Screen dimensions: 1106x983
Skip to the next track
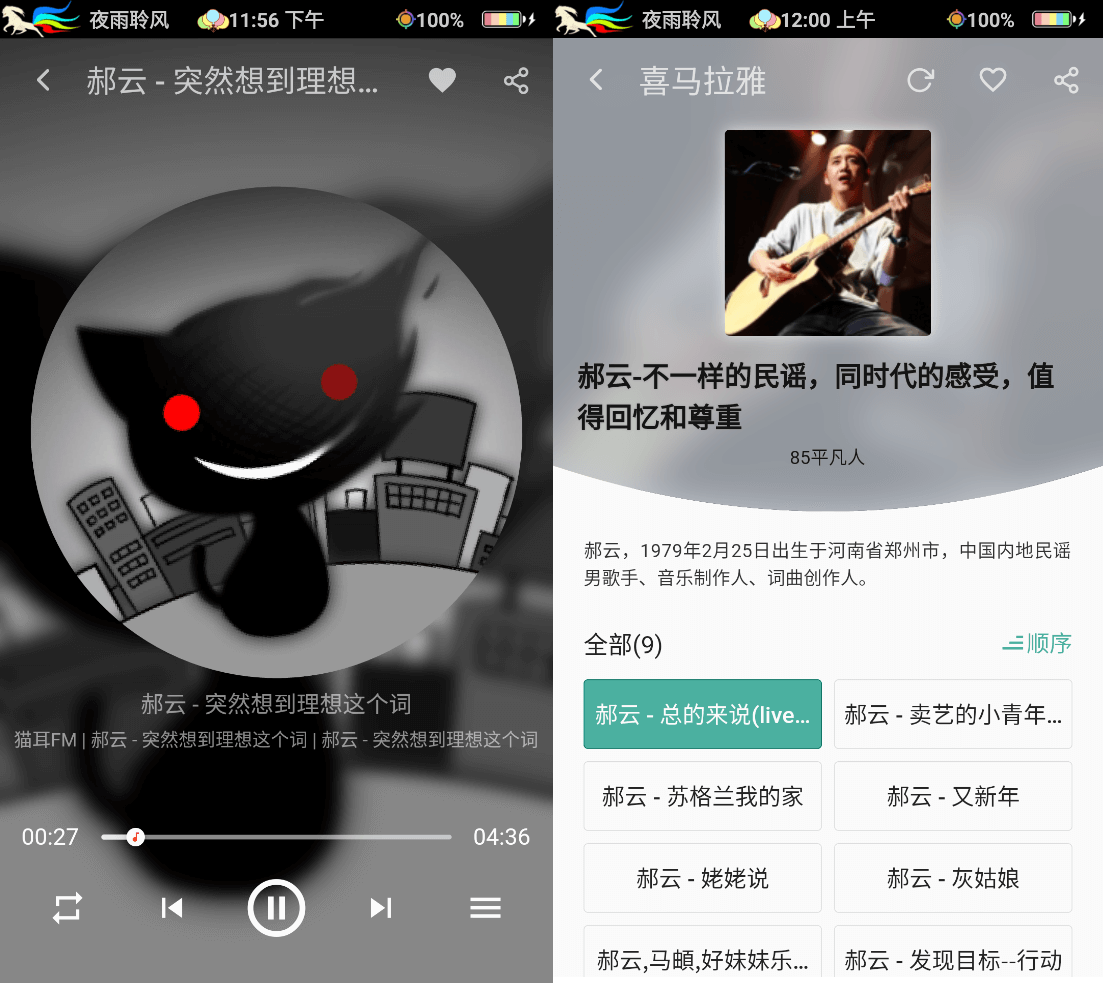coord(381,908)
